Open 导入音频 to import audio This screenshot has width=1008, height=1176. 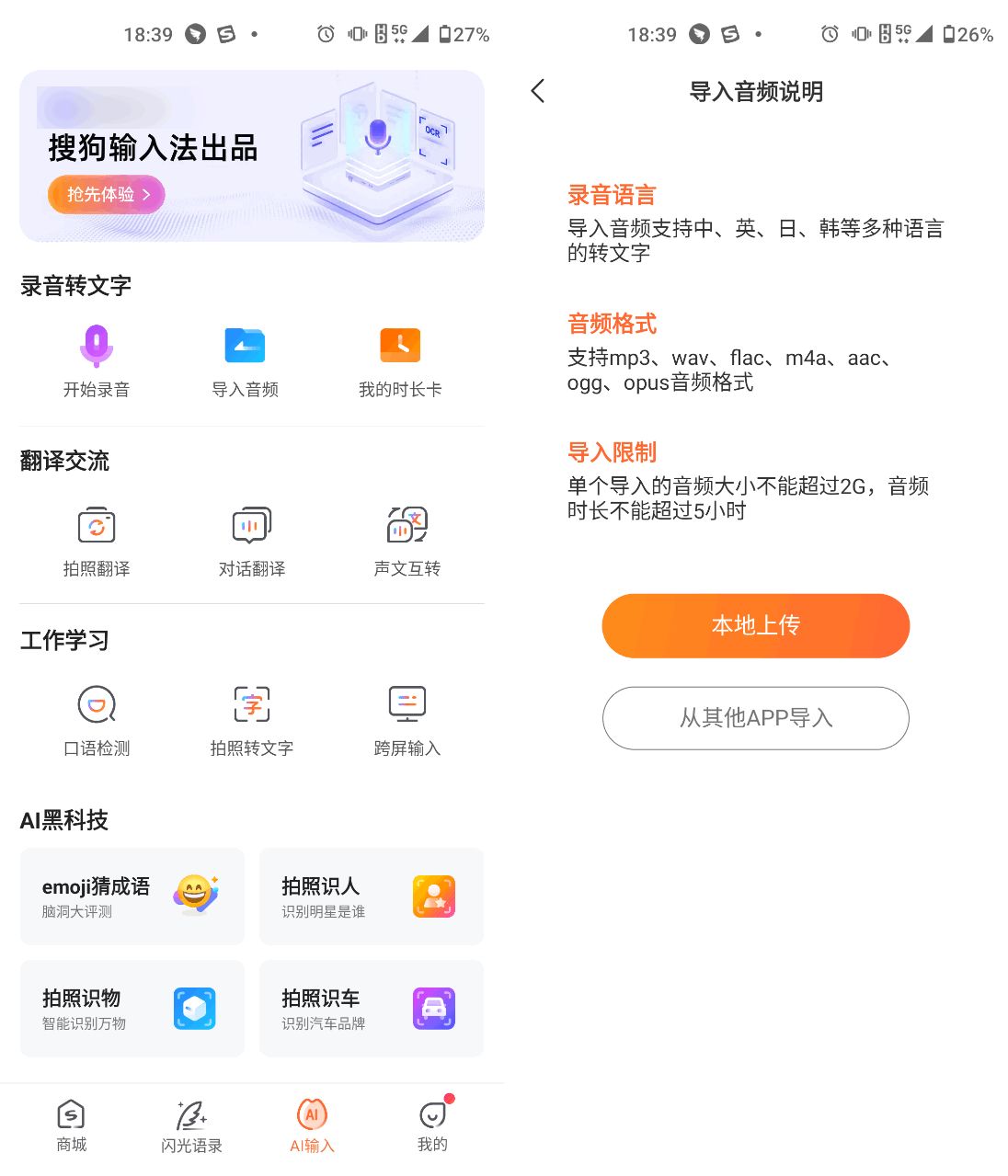(245, 360)
